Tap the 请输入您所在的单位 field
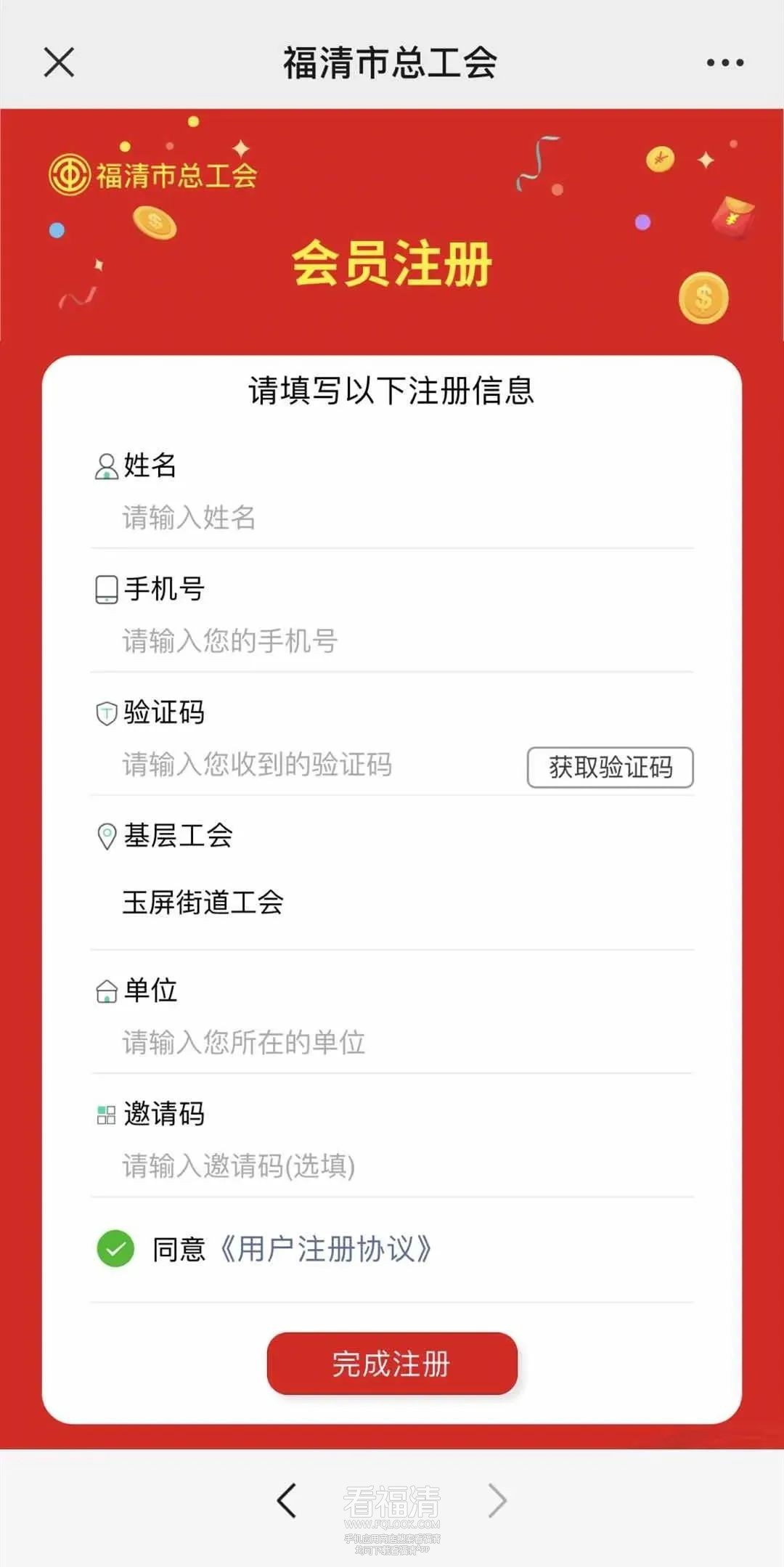784x1567 pixels. tap(392, 1042)
